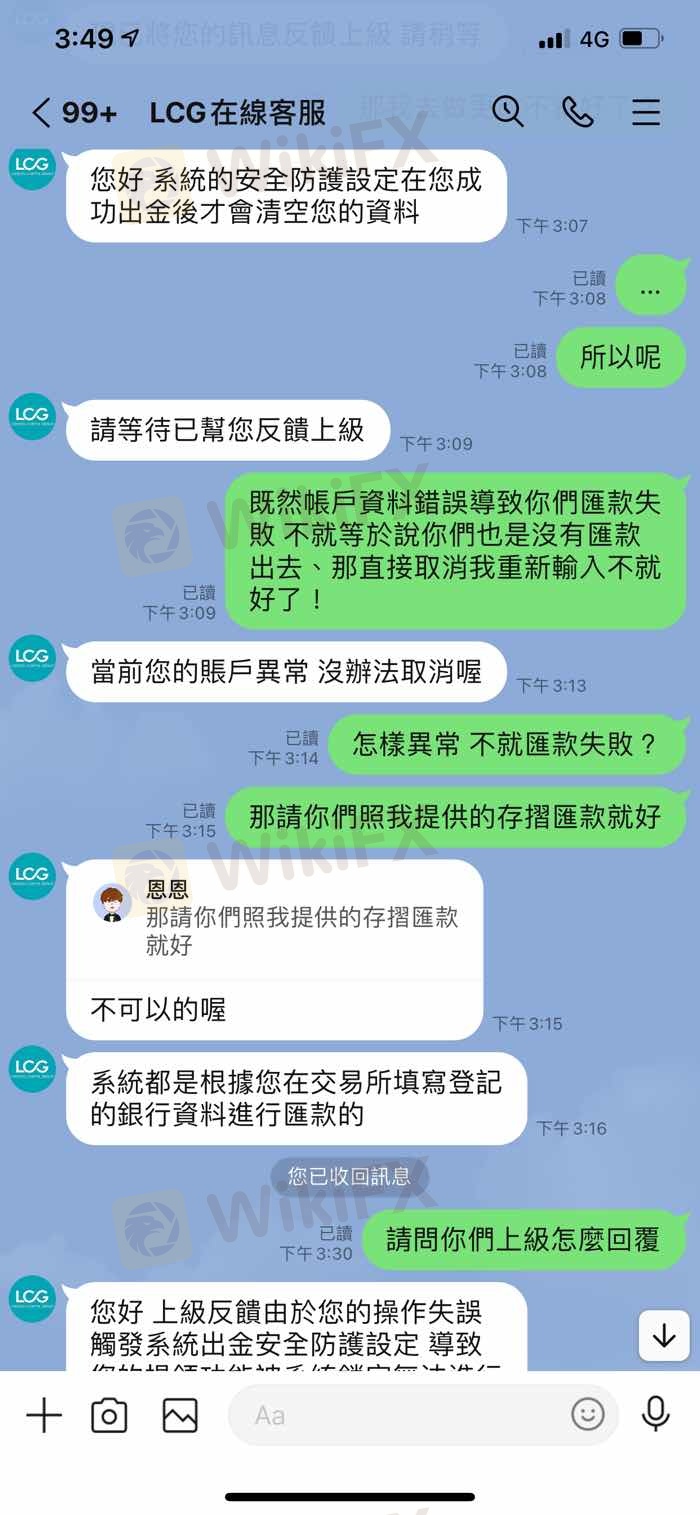Open the camera from chat bar

[109, 1415]
